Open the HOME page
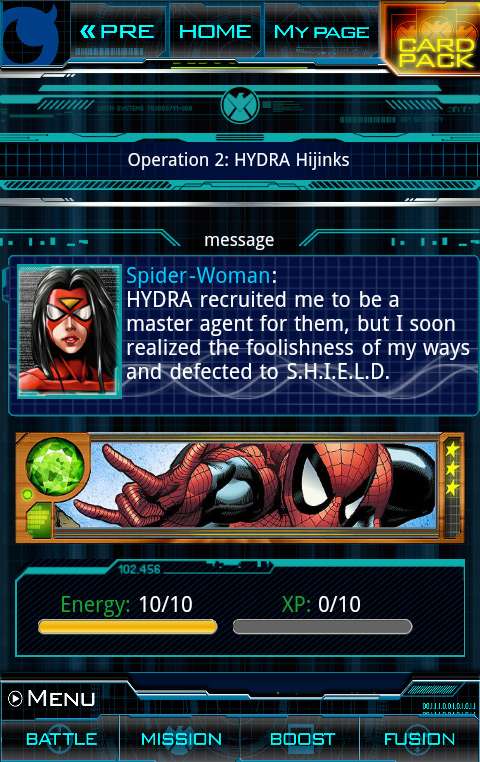This screenshot has width=480, height=762. point(215,32)
